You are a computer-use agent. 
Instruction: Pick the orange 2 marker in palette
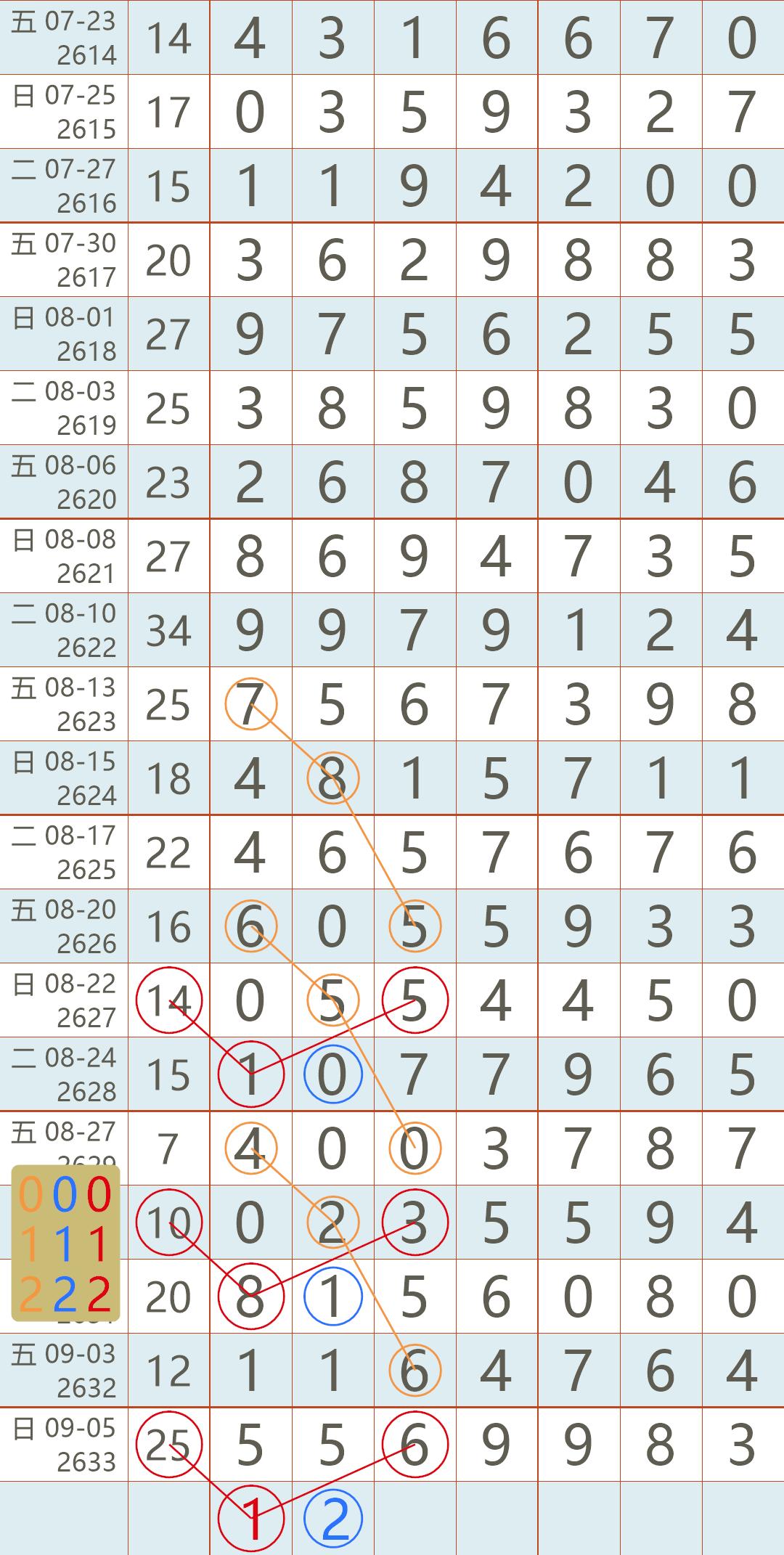(31, 1294)
